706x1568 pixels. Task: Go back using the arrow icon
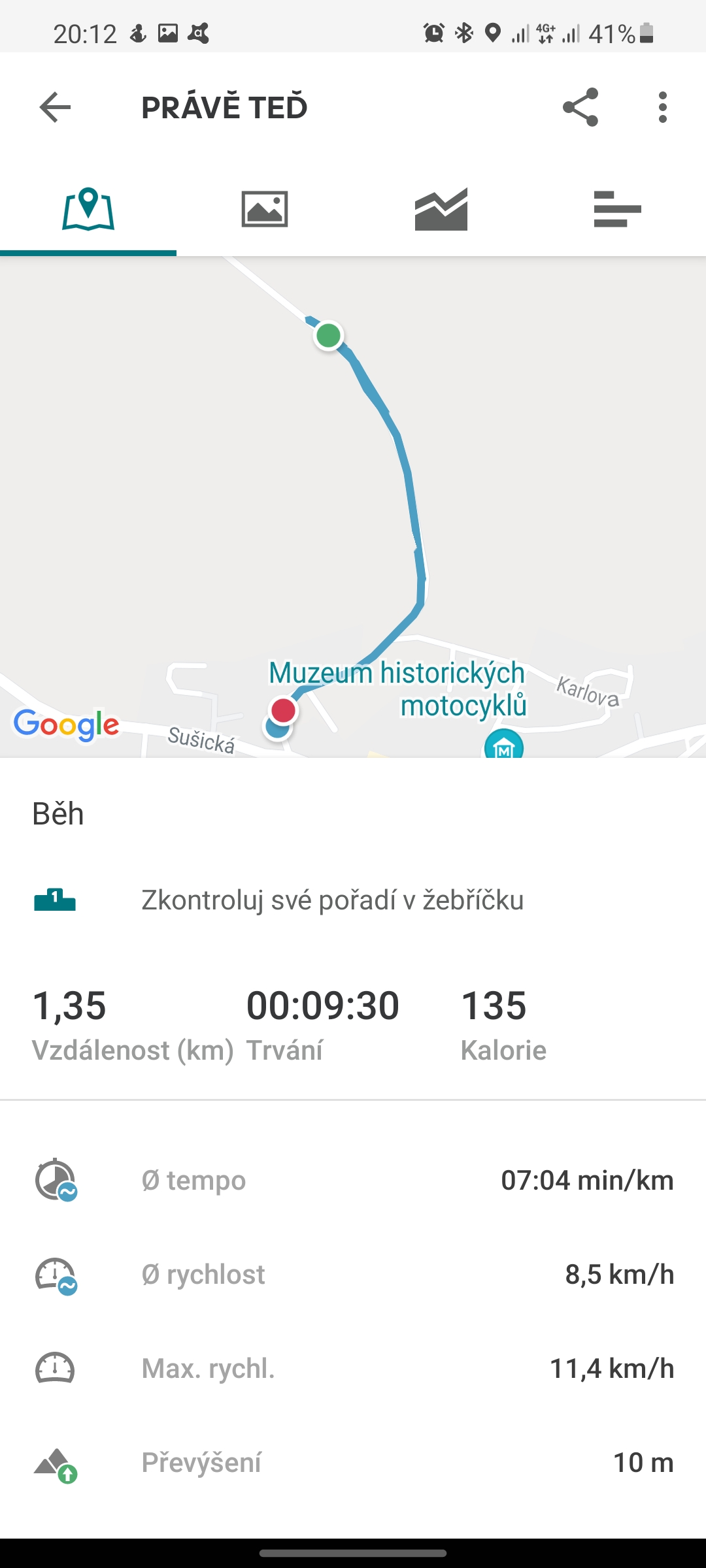[x=55, y=107]
